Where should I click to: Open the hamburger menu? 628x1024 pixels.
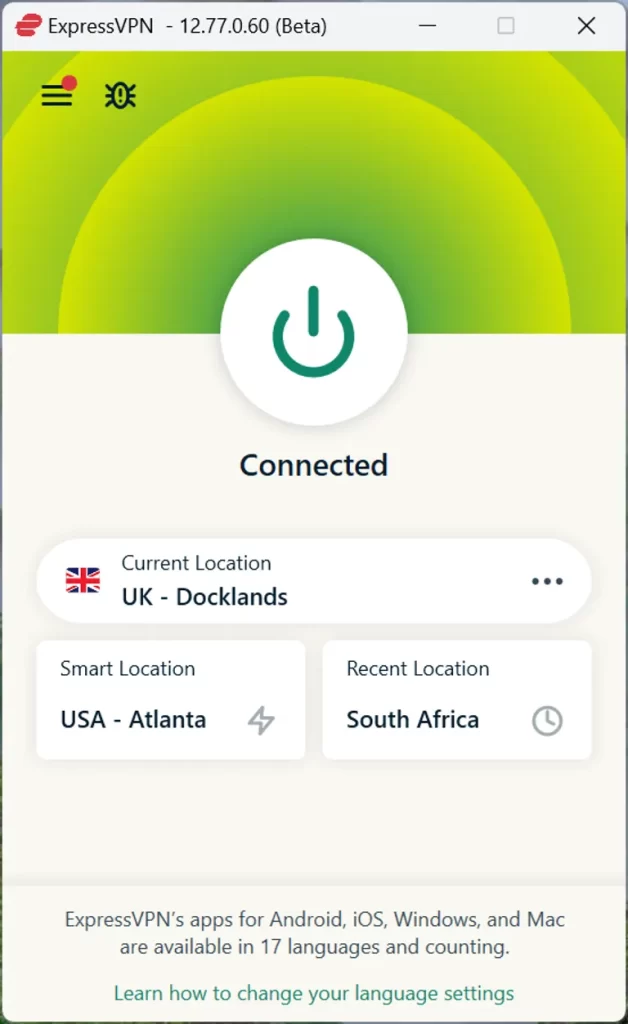click(57, 95)
